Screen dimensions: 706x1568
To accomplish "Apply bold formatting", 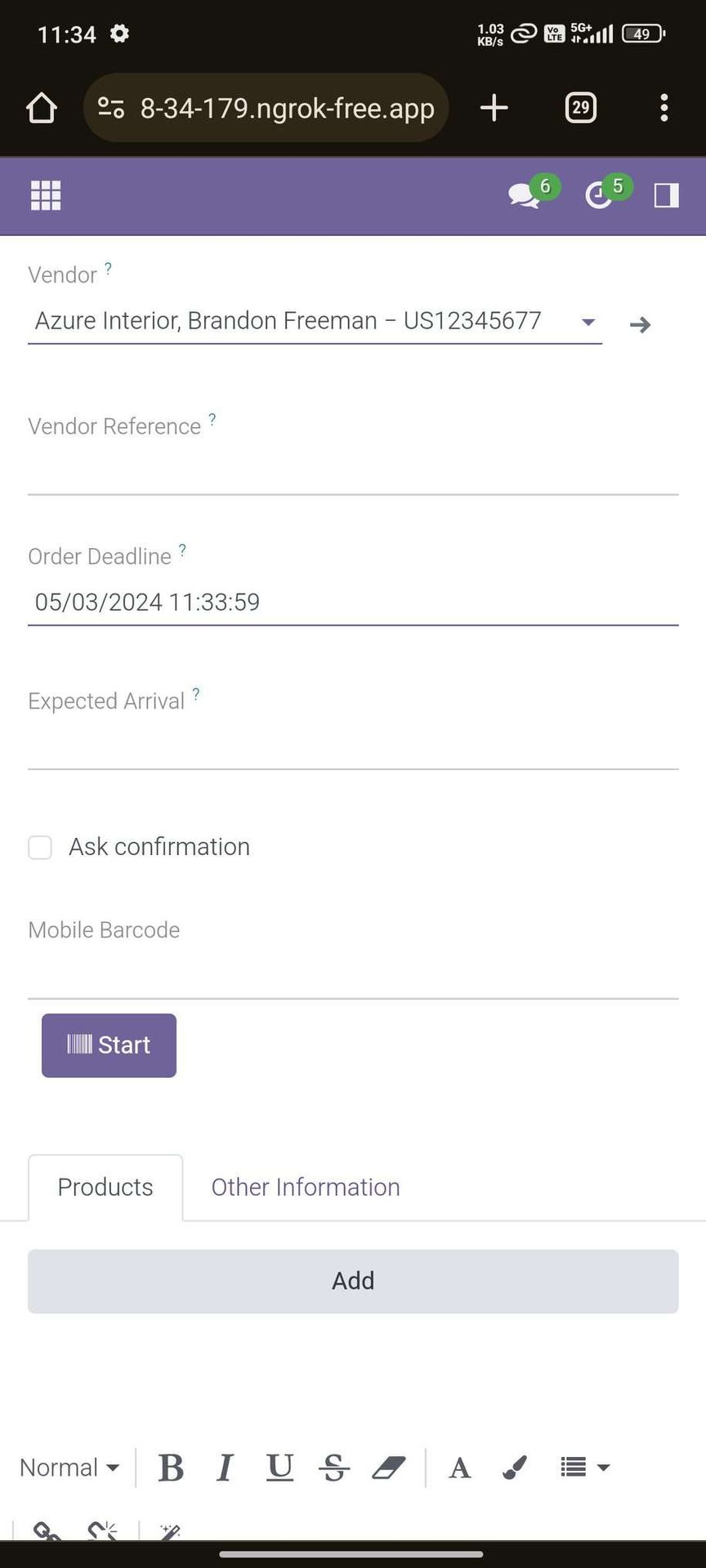I will (171, 1468).
